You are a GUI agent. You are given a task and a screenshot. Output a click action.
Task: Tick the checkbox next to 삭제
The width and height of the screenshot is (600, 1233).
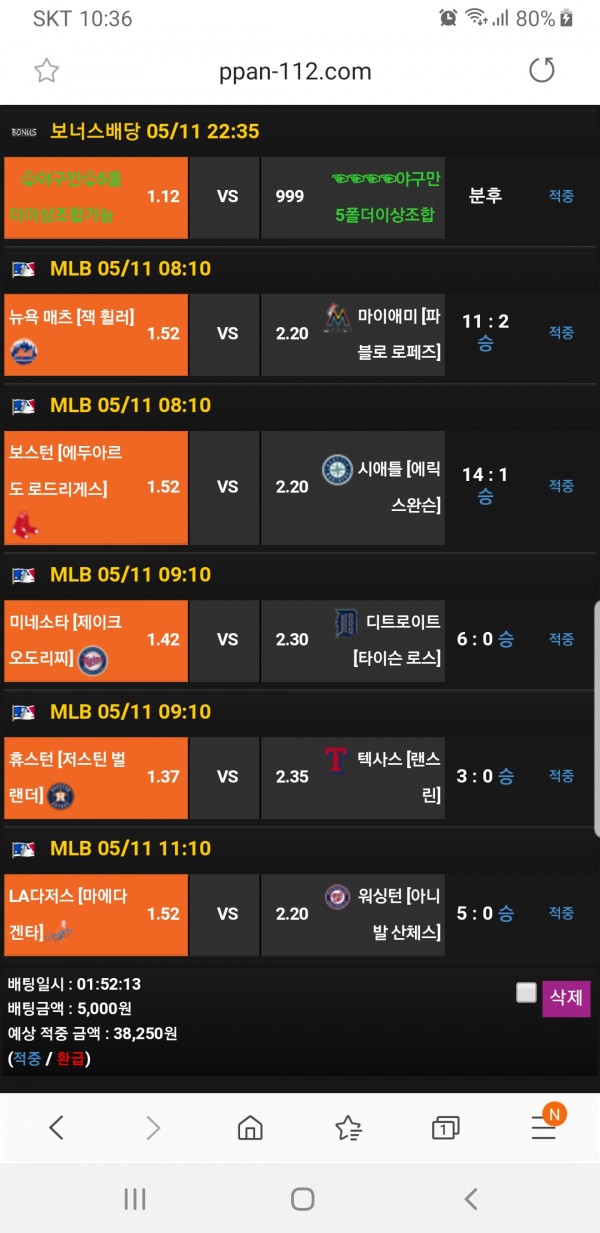pos(526,992)
